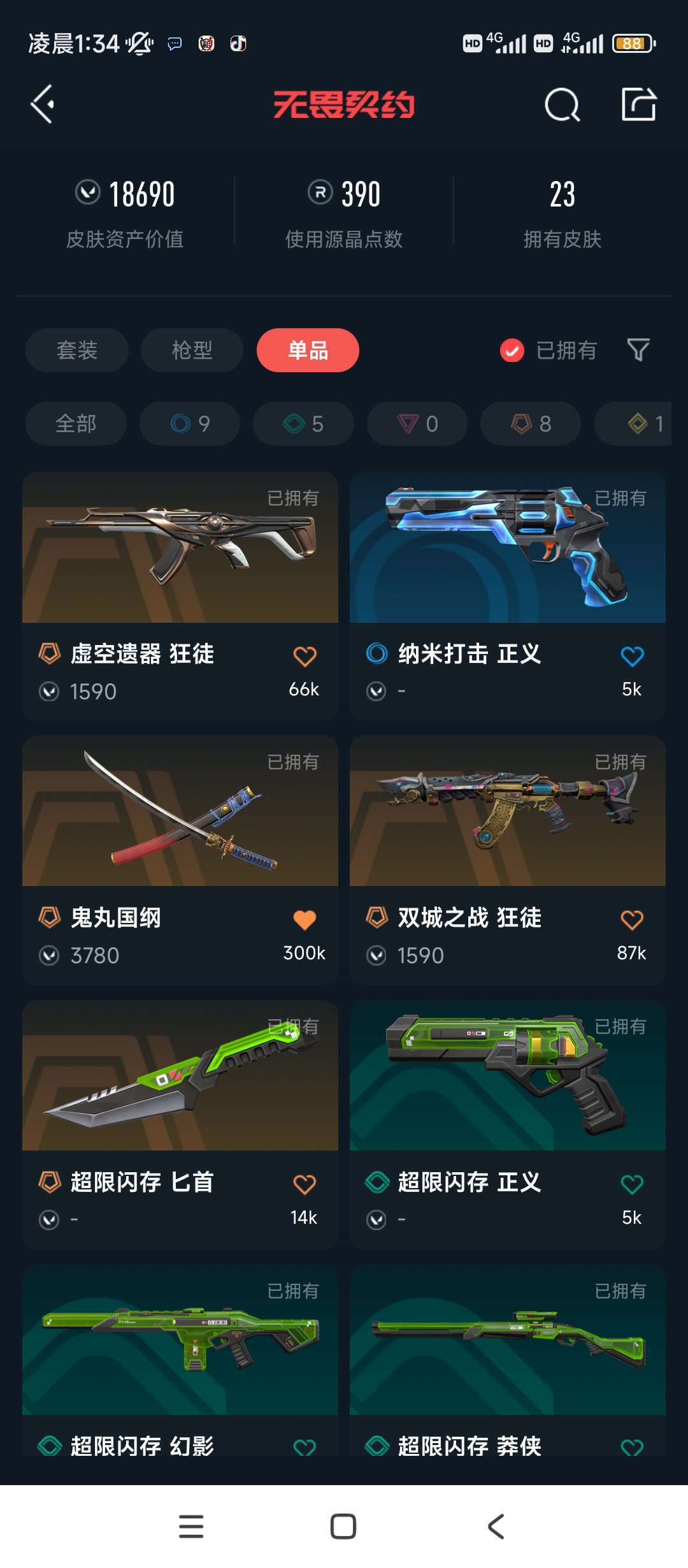Share this skin collection page
The height and width of the screenshot is (1568, 688).
[x=638, y=104]
